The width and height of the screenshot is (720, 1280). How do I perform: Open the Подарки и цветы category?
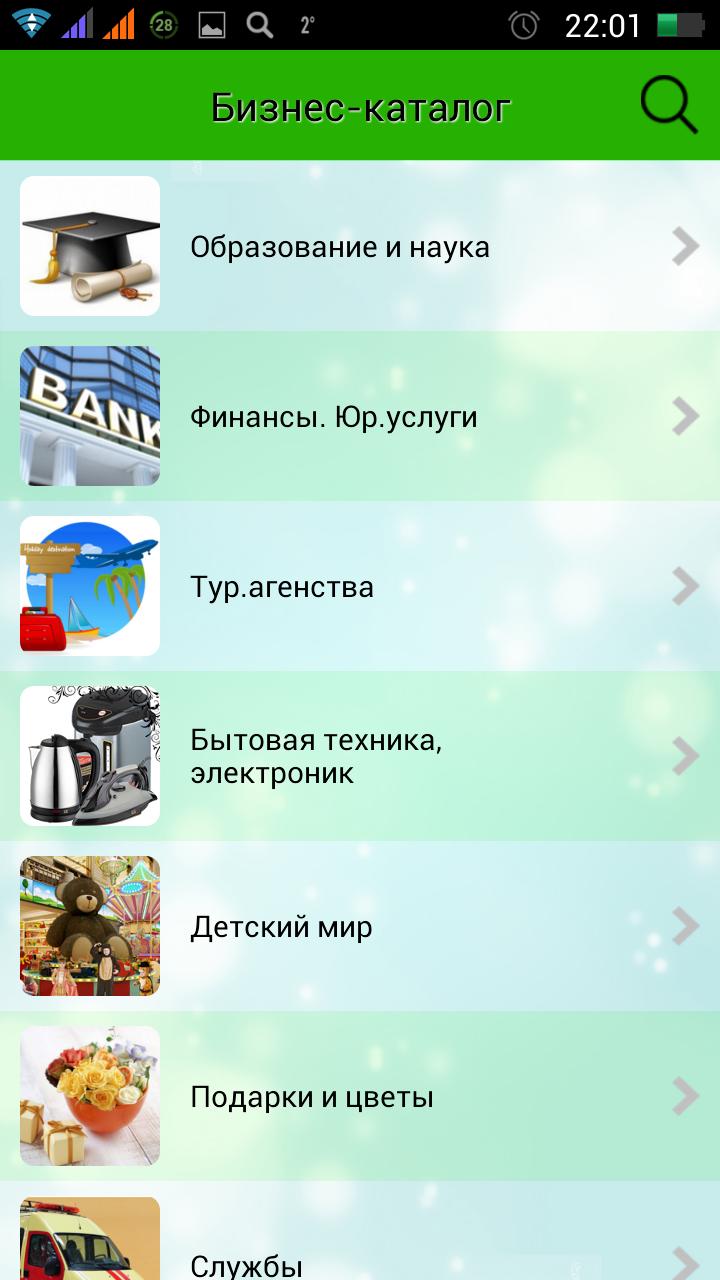tap(360, 1095)
